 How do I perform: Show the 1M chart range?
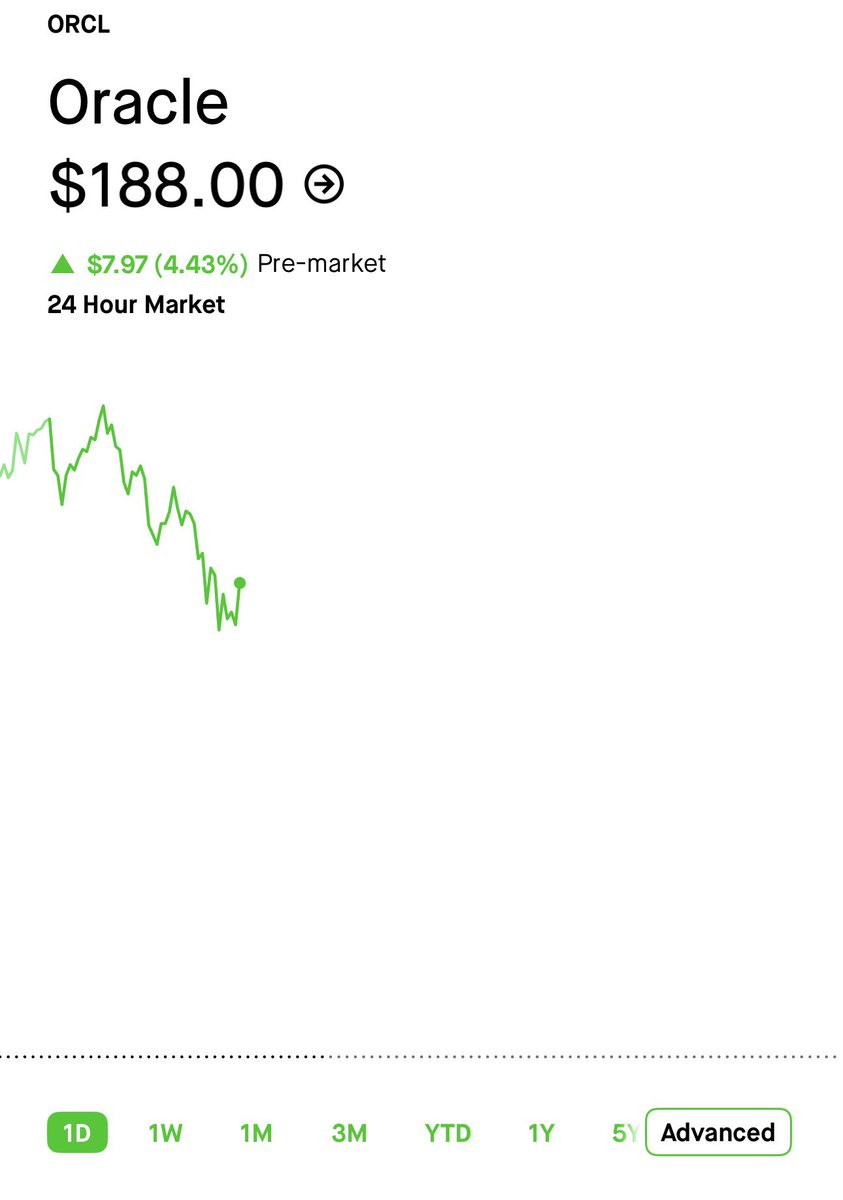coord(256,1133)
